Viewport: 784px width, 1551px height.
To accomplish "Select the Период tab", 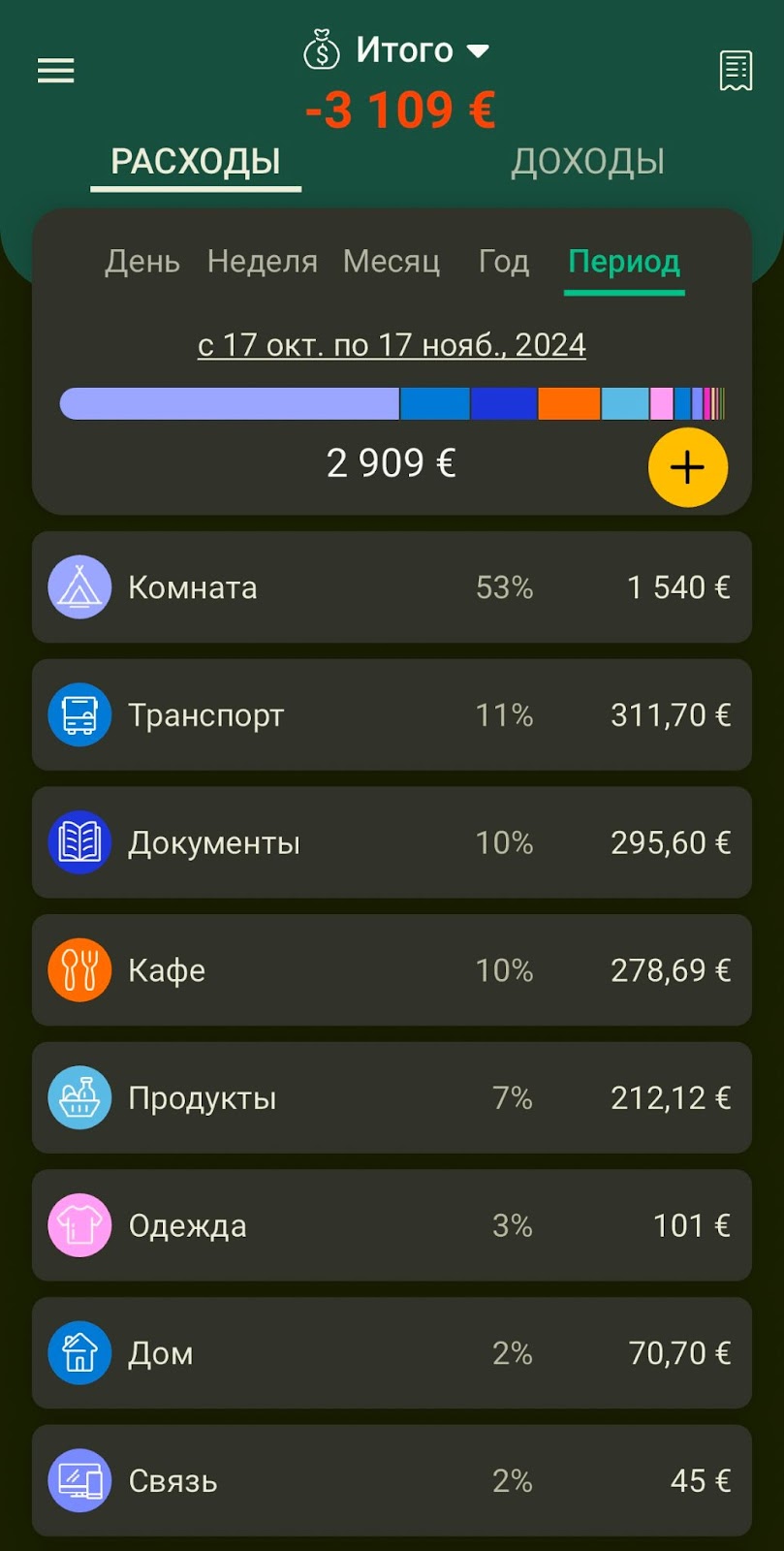I will point(624,263).
